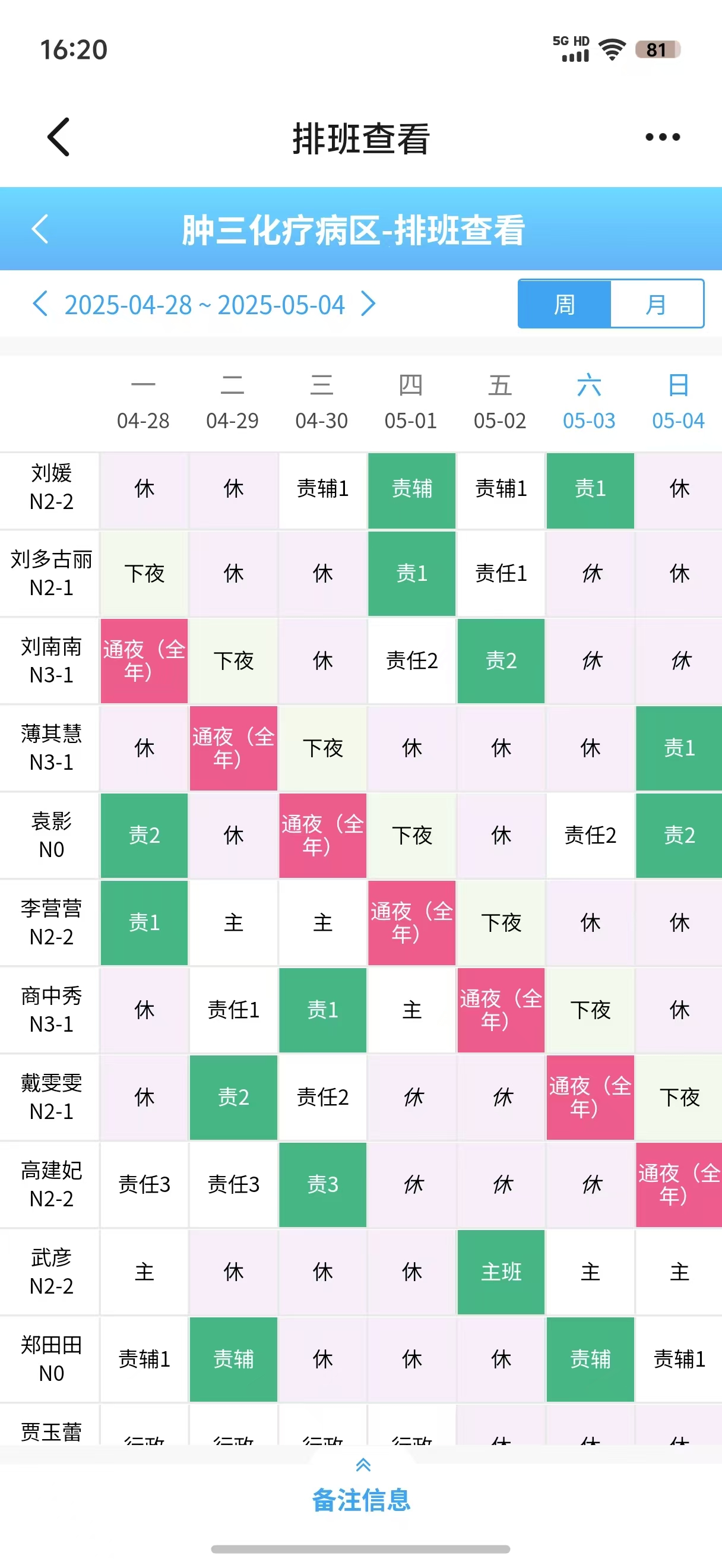Go back using the top black arrow

click(x=58, y=137)
